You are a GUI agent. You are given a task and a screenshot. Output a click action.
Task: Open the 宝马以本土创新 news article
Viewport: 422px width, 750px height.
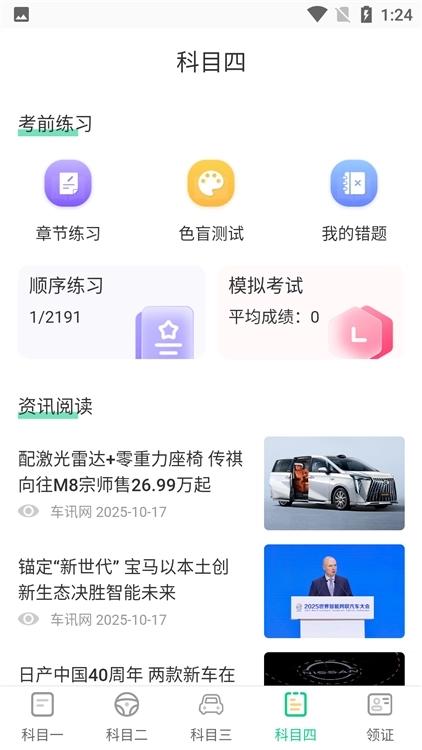211,591
